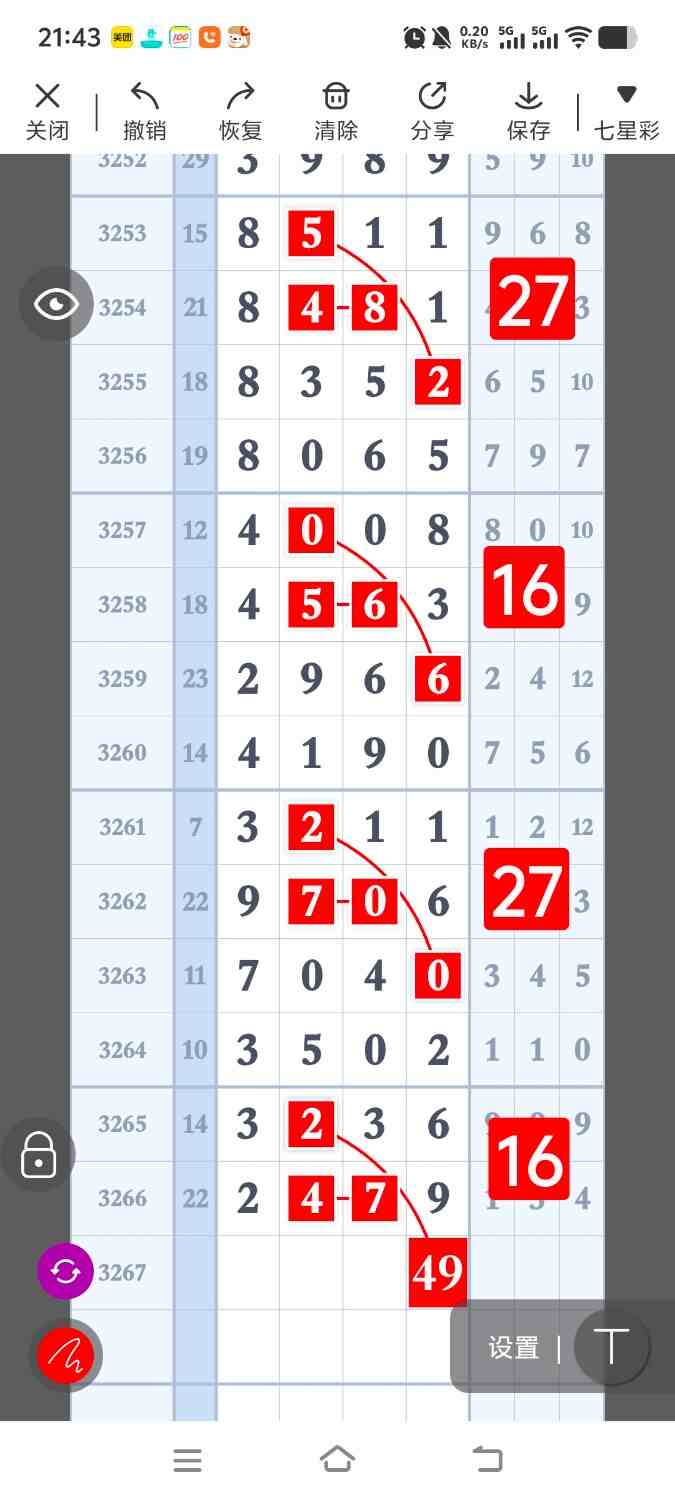675x1500 pixels.
Task: Open the recent apps menu
Action: [188, 1460]
